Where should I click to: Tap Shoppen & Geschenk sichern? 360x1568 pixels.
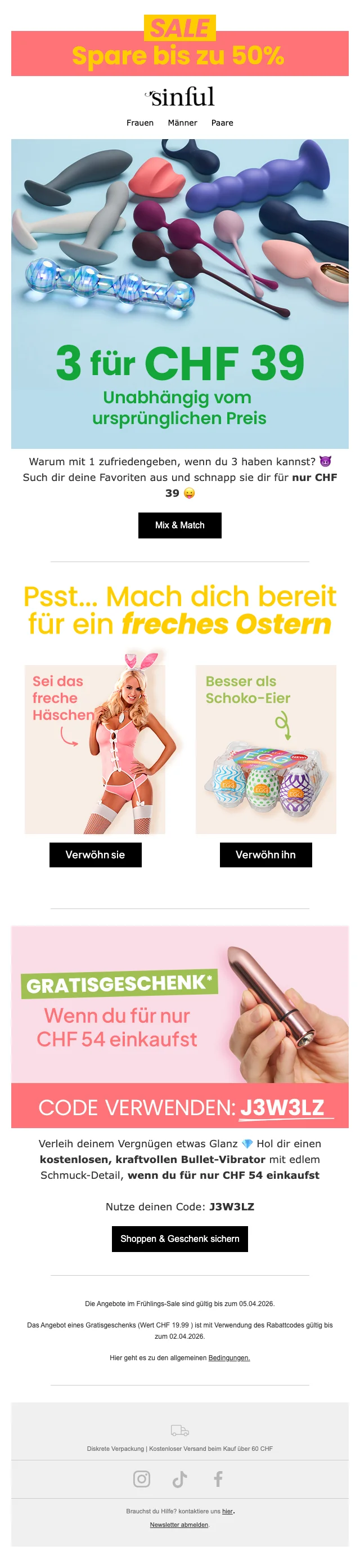click(180, 1239)
